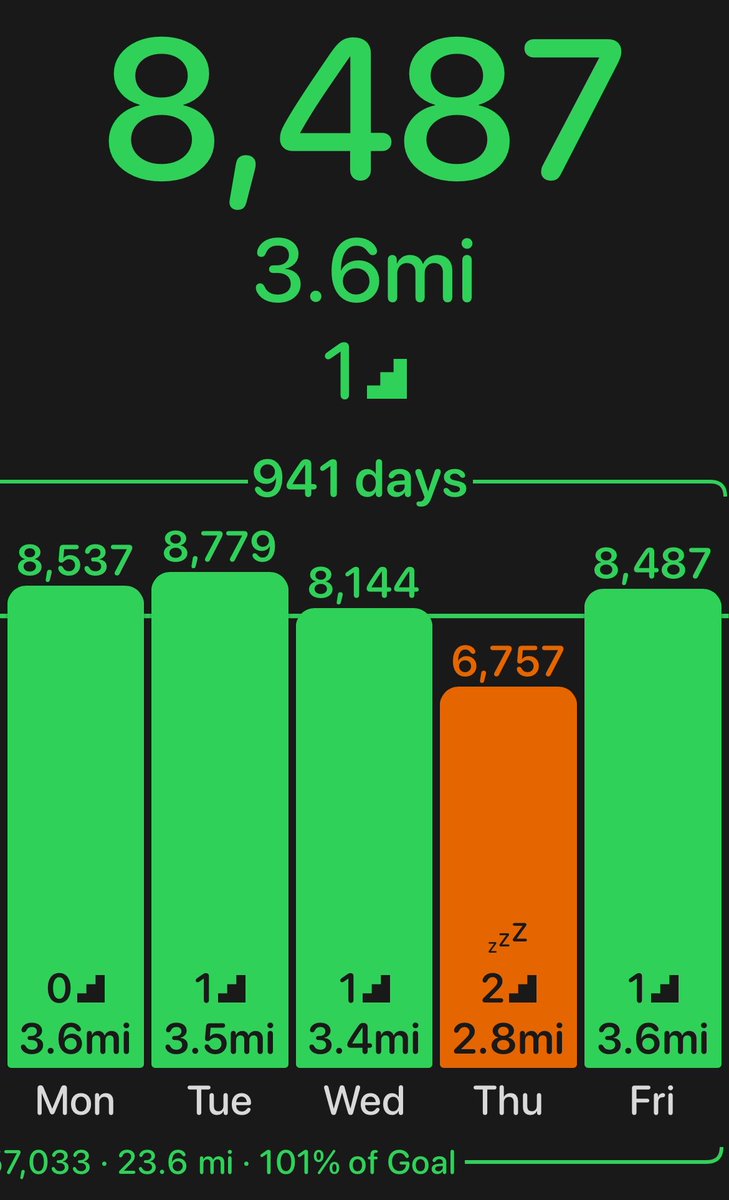
Task: Tap the orange Thursday 6,757 bar
Action: point(508,877)
